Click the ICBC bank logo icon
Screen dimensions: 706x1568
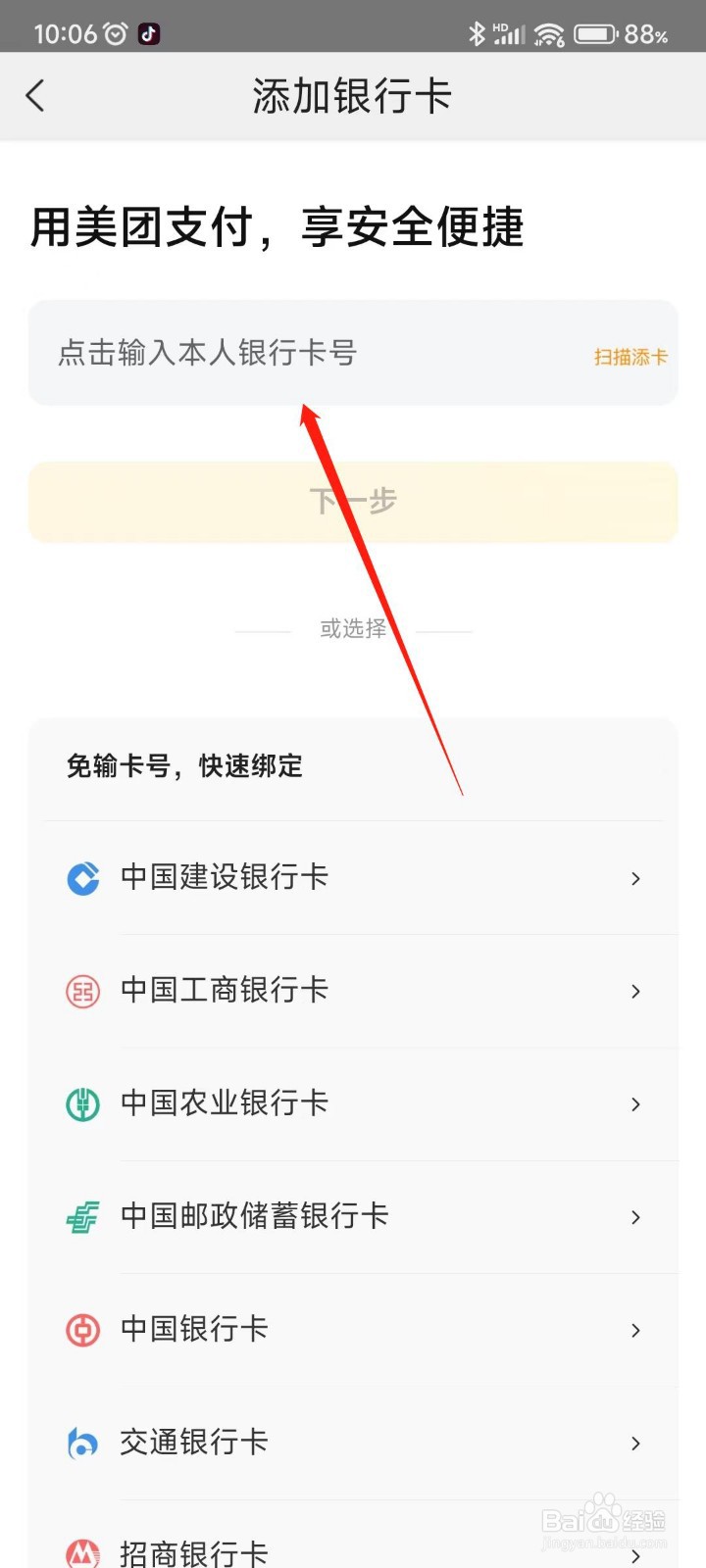[x=83, y=991]
